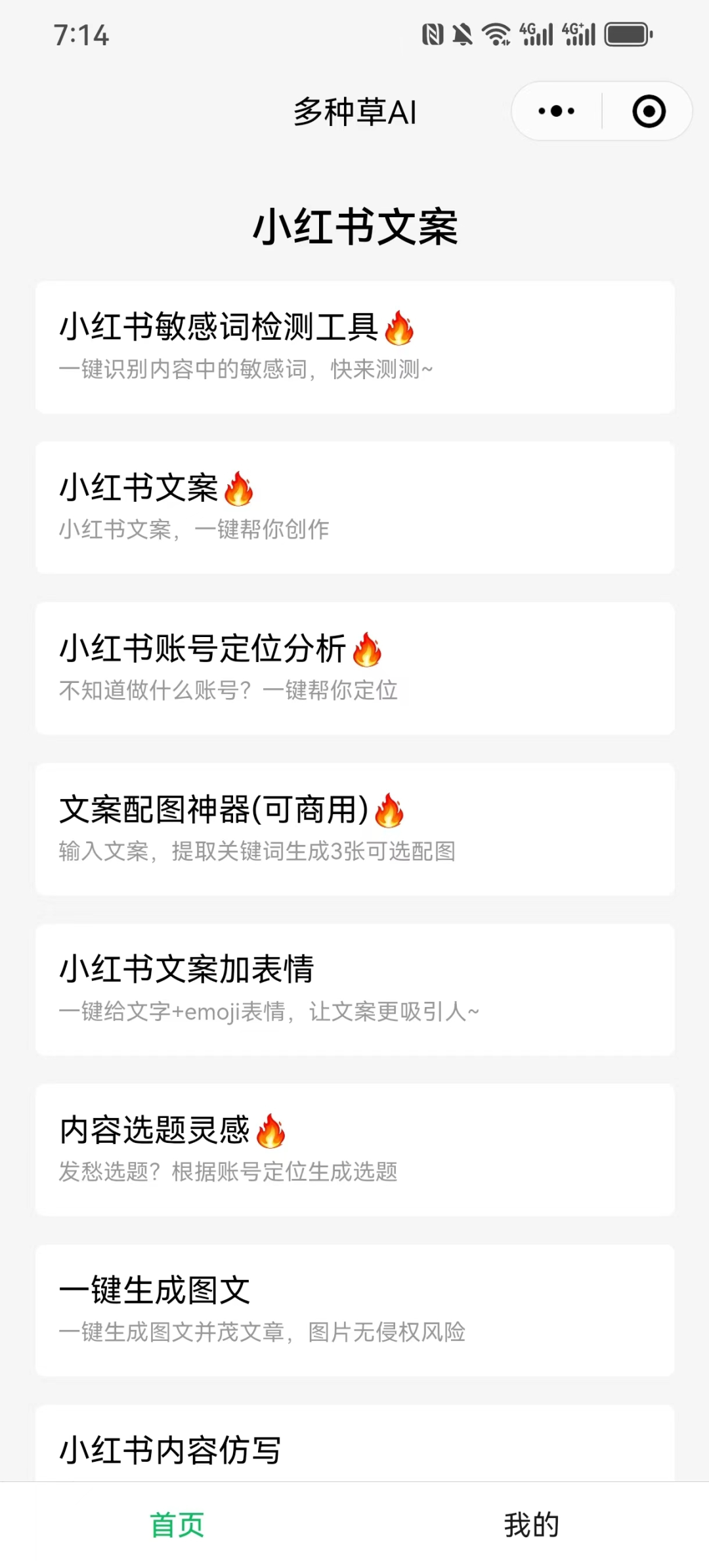Go to the 首页 tab
The height and width of the screenshot is (1568, 709).
177,1525
